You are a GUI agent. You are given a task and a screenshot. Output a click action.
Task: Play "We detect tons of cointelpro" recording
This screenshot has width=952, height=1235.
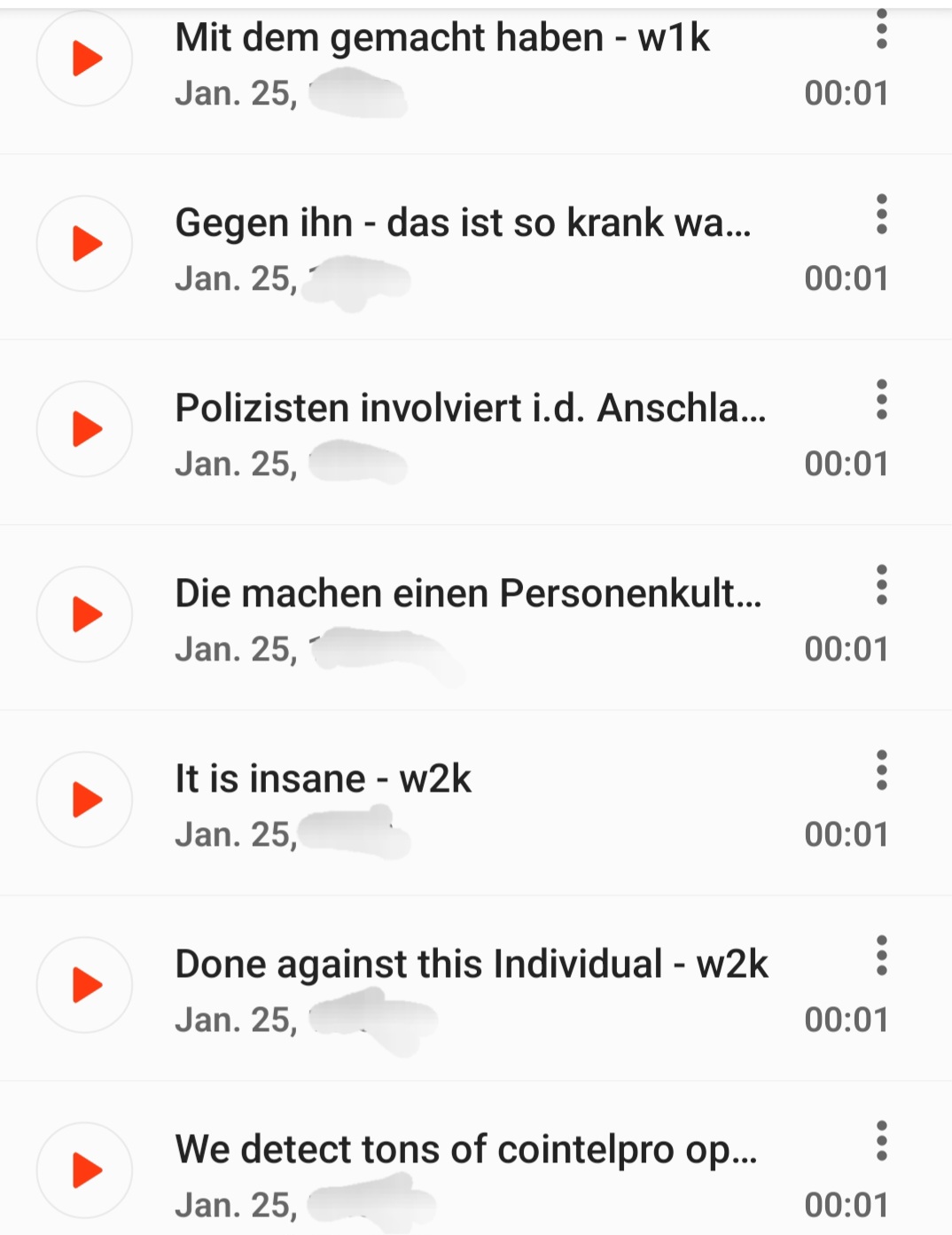(x=85, y=1170)
